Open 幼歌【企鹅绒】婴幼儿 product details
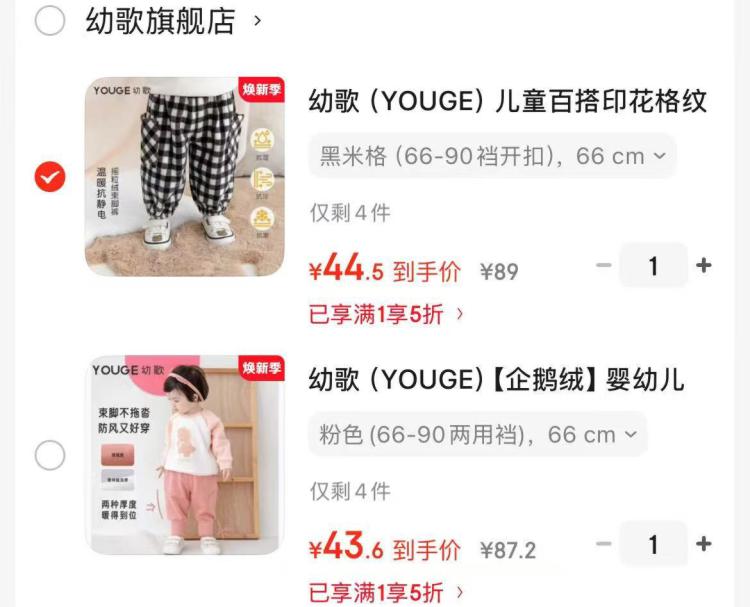This screenshot has height=607, width=750. pyautogui.click(x=496, y=380)
